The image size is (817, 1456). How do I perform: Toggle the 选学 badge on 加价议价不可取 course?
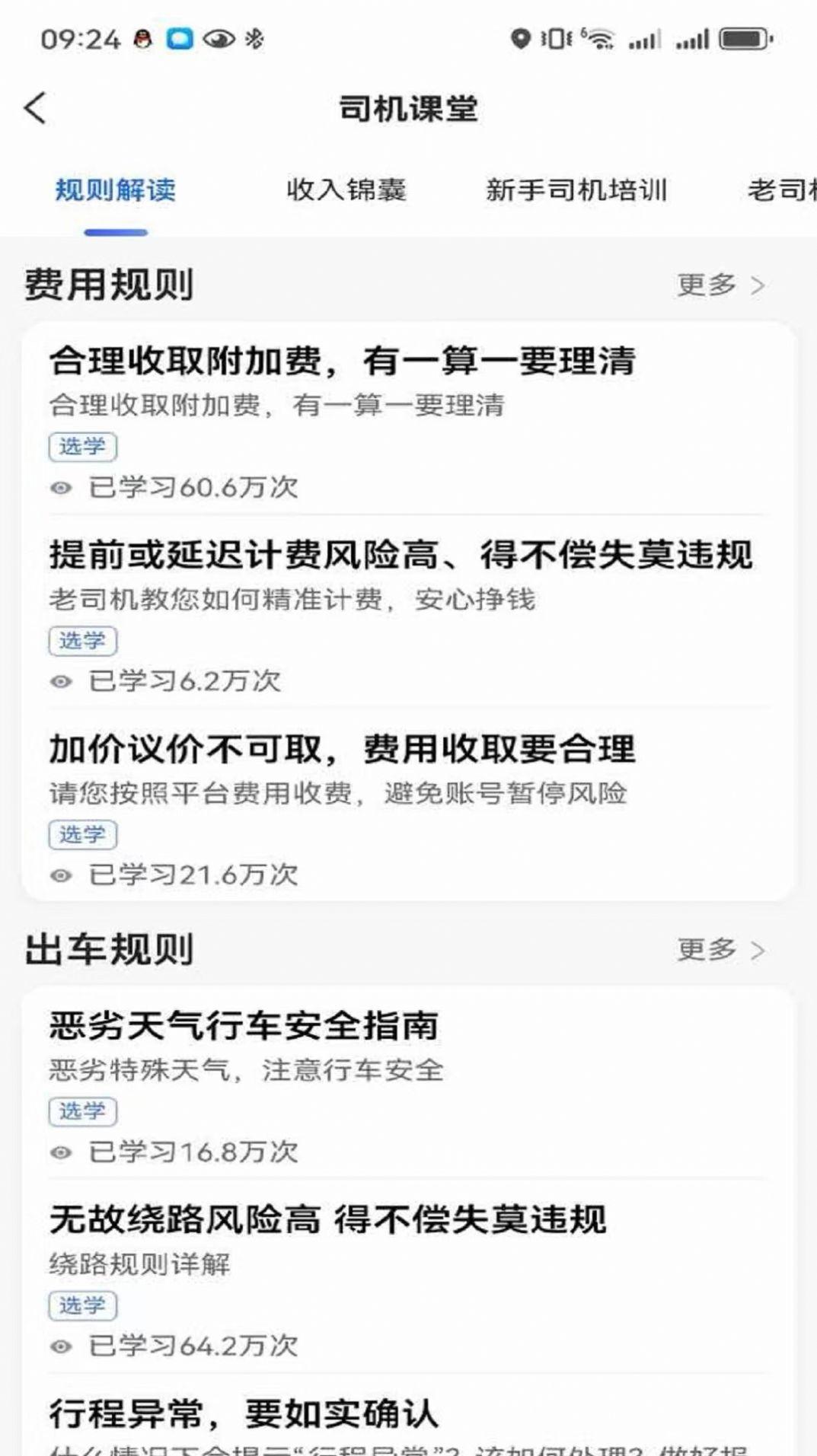[x=82, y=833]
